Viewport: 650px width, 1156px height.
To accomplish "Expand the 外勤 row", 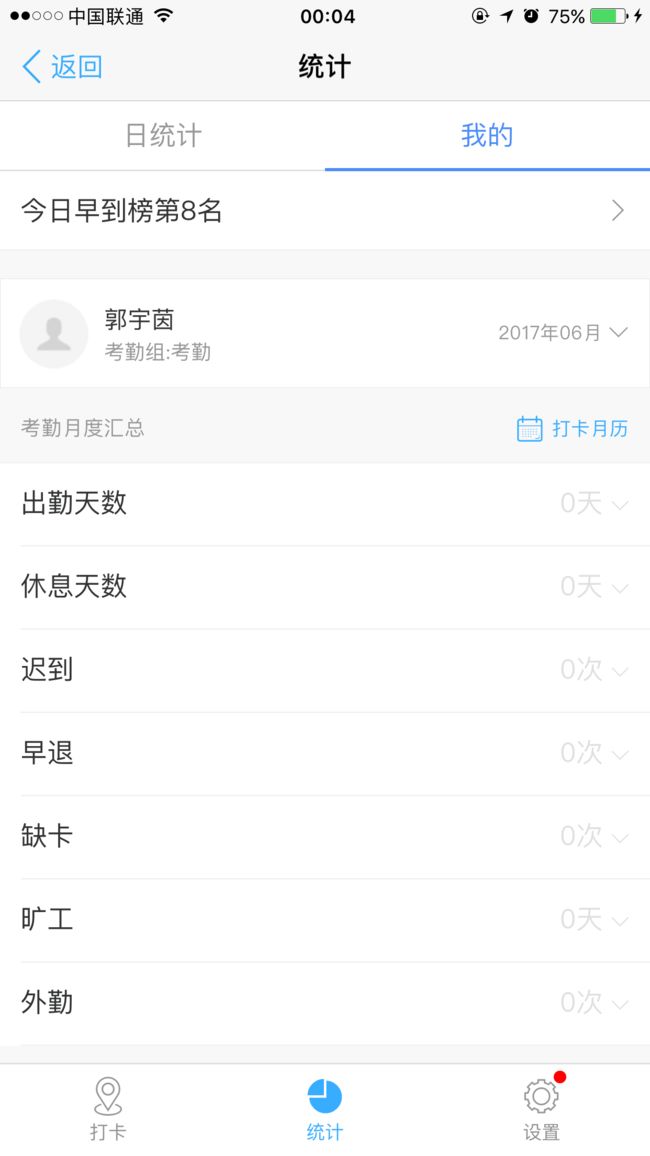I will coord(325,1003).
